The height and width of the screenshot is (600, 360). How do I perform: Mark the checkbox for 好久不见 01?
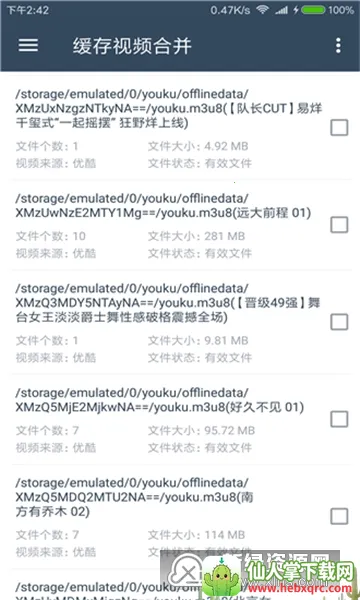pyautogui.click(x=339, y=419)
